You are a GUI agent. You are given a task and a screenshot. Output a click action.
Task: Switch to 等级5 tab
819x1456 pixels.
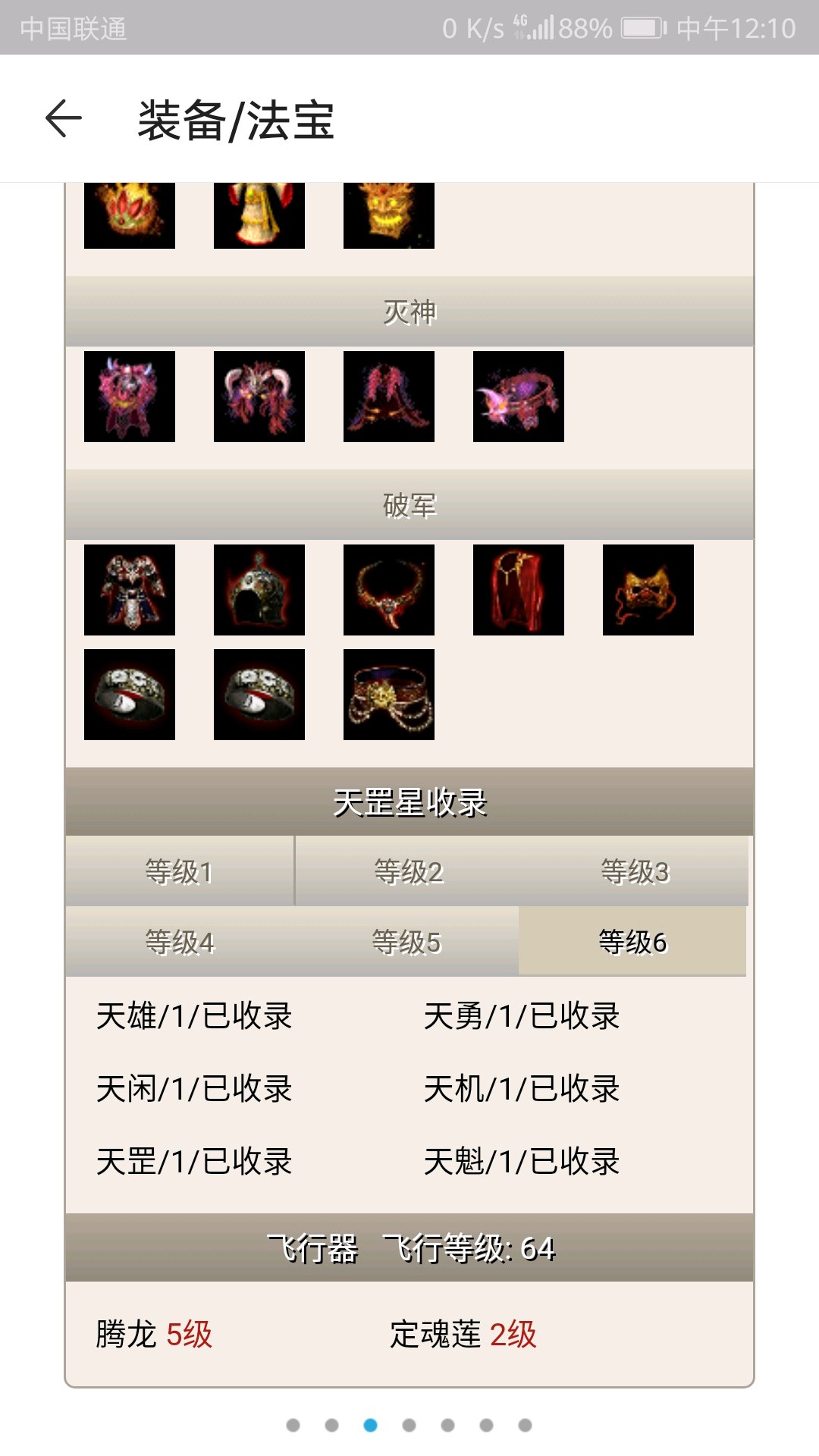point(406,942)
